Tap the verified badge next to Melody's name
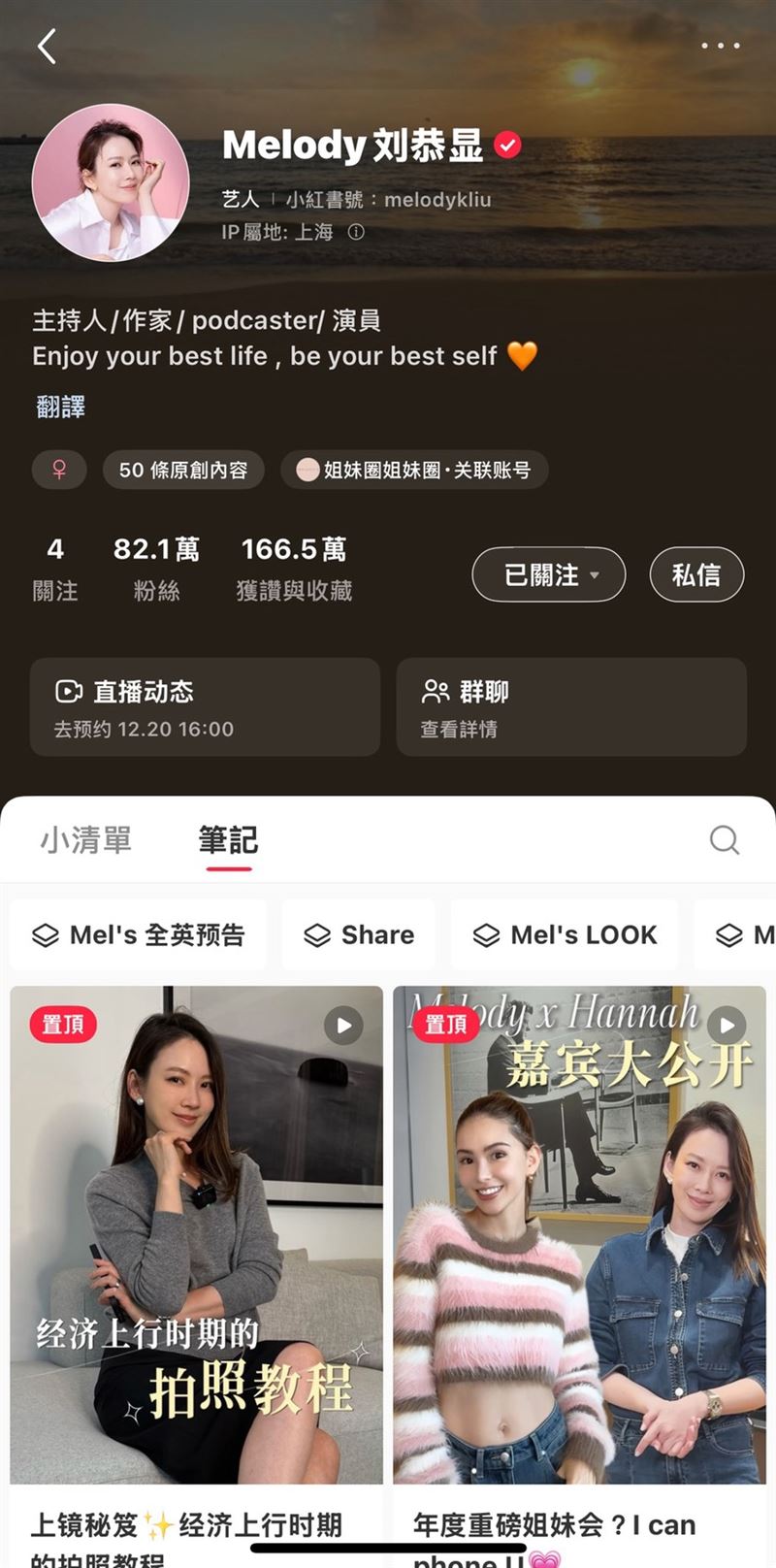This screenshot has height=1568, width=776. [x=507, y=146]
